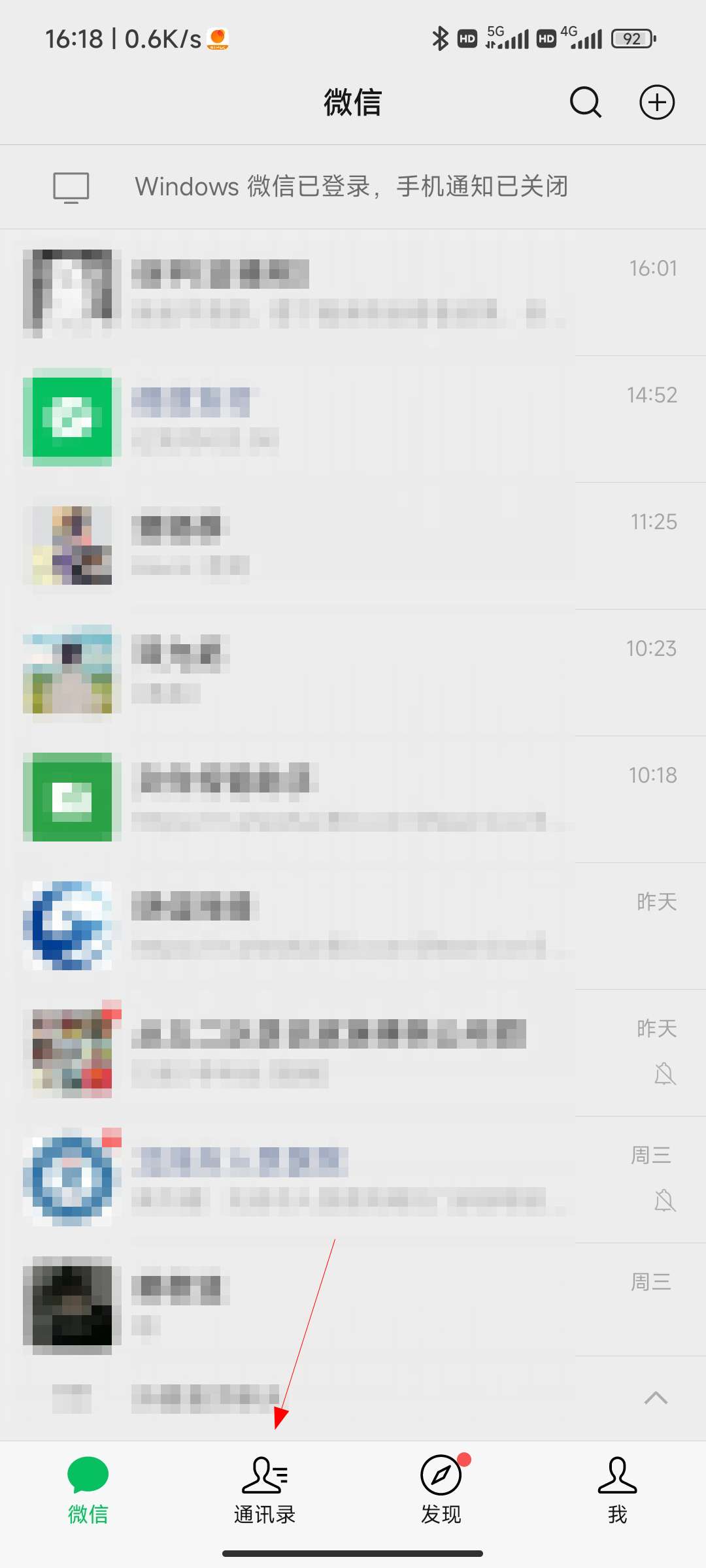Tap the plus icon to add

pyautogui.click(x=656, y=103)
